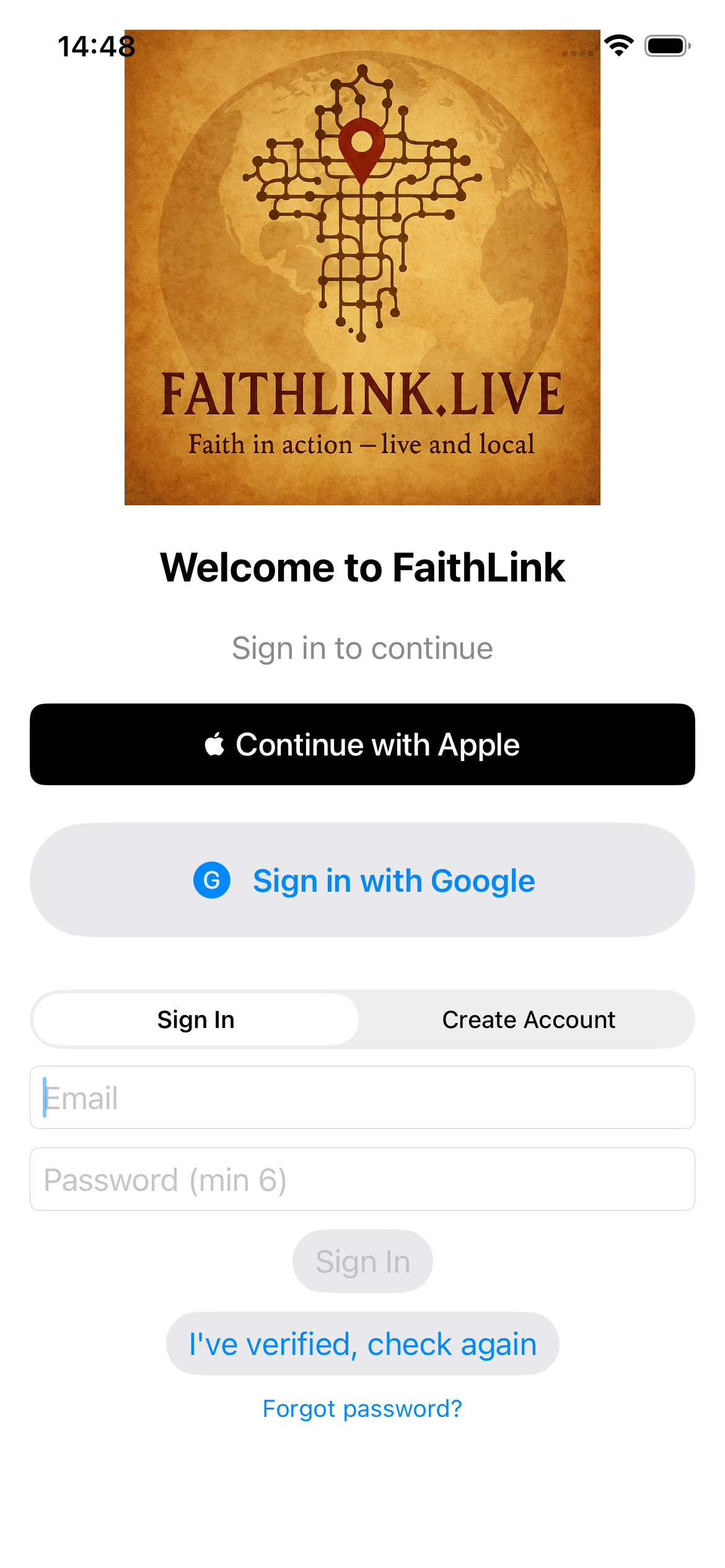Tap the Password (min 6) field
The image size is (725, 1568).
362,1179
